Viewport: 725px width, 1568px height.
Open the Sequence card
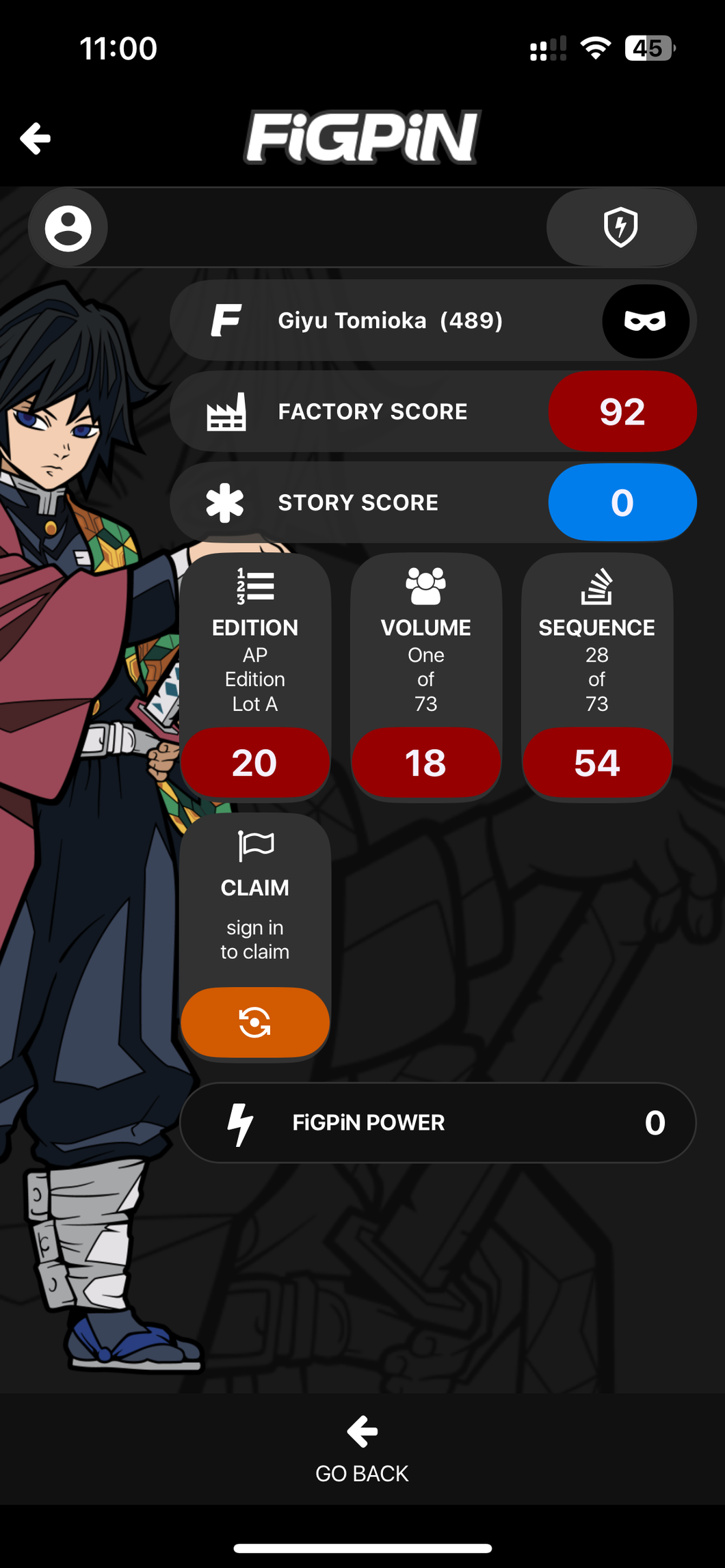[596, 675]
